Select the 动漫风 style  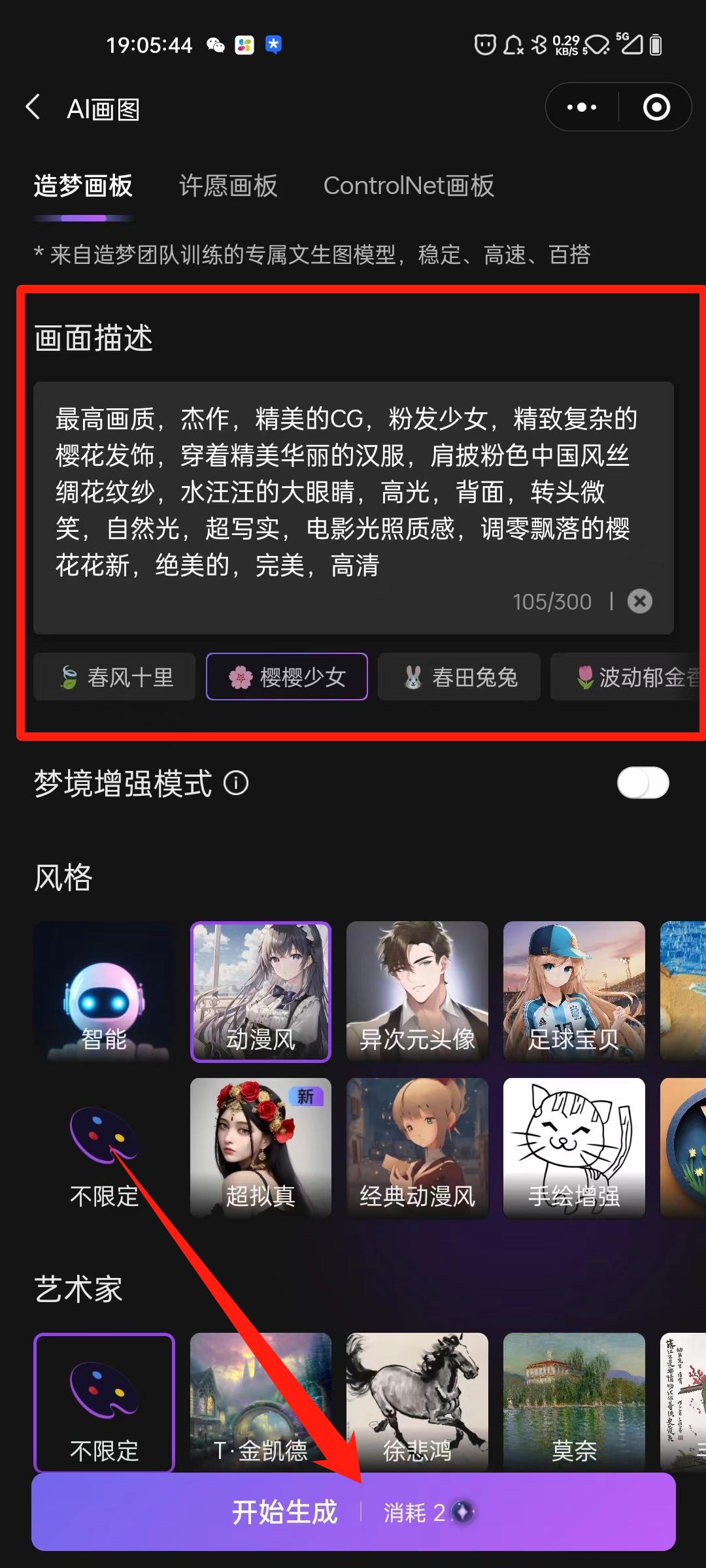[260, 990]
